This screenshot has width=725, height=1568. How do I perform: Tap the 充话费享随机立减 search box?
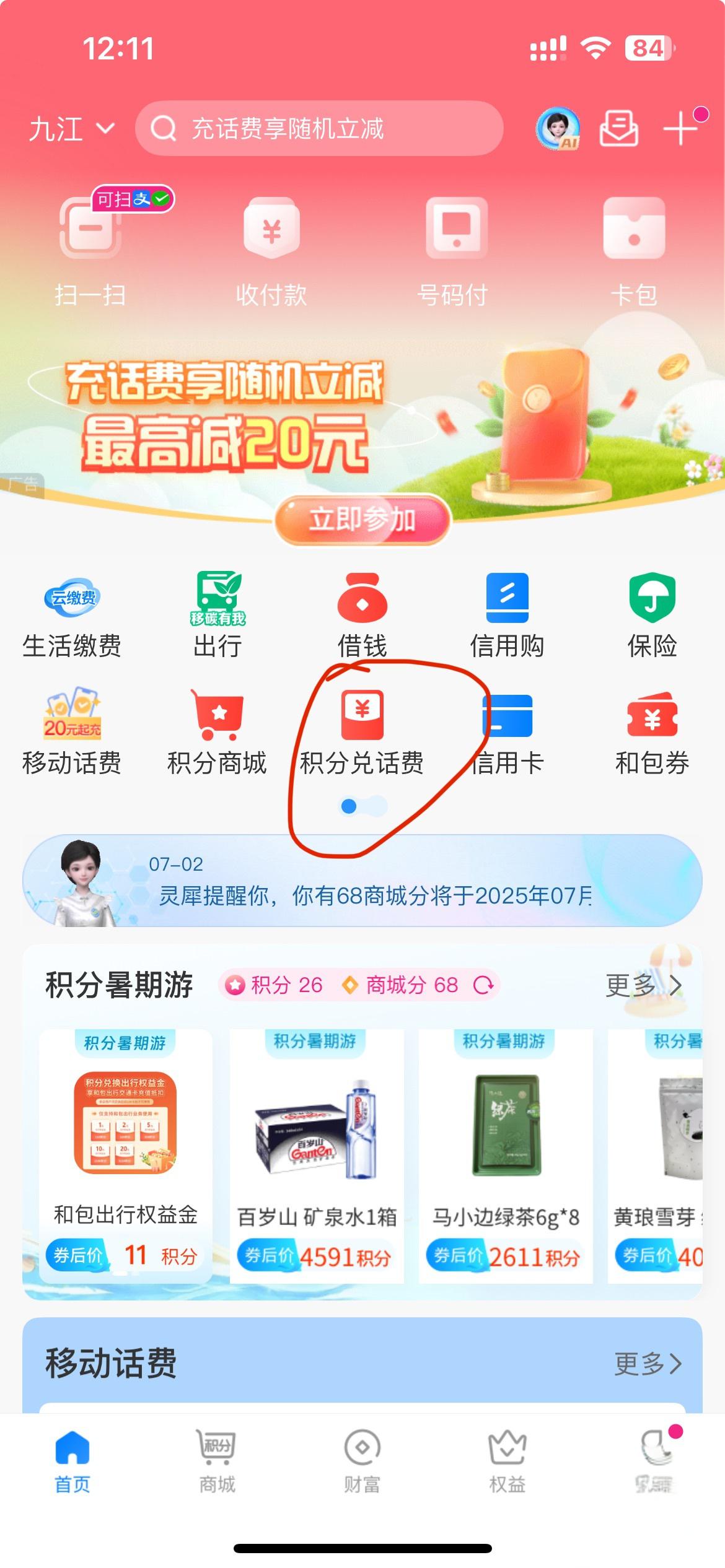[x=319, y=129]
